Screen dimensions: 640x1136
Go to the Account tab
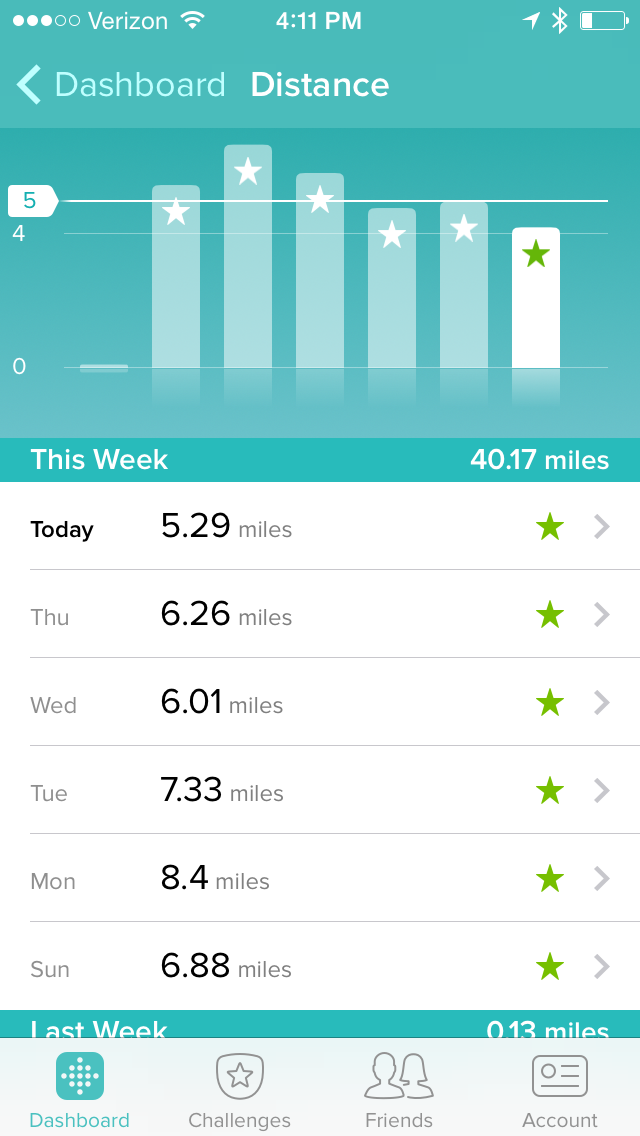click(559, 1088)
